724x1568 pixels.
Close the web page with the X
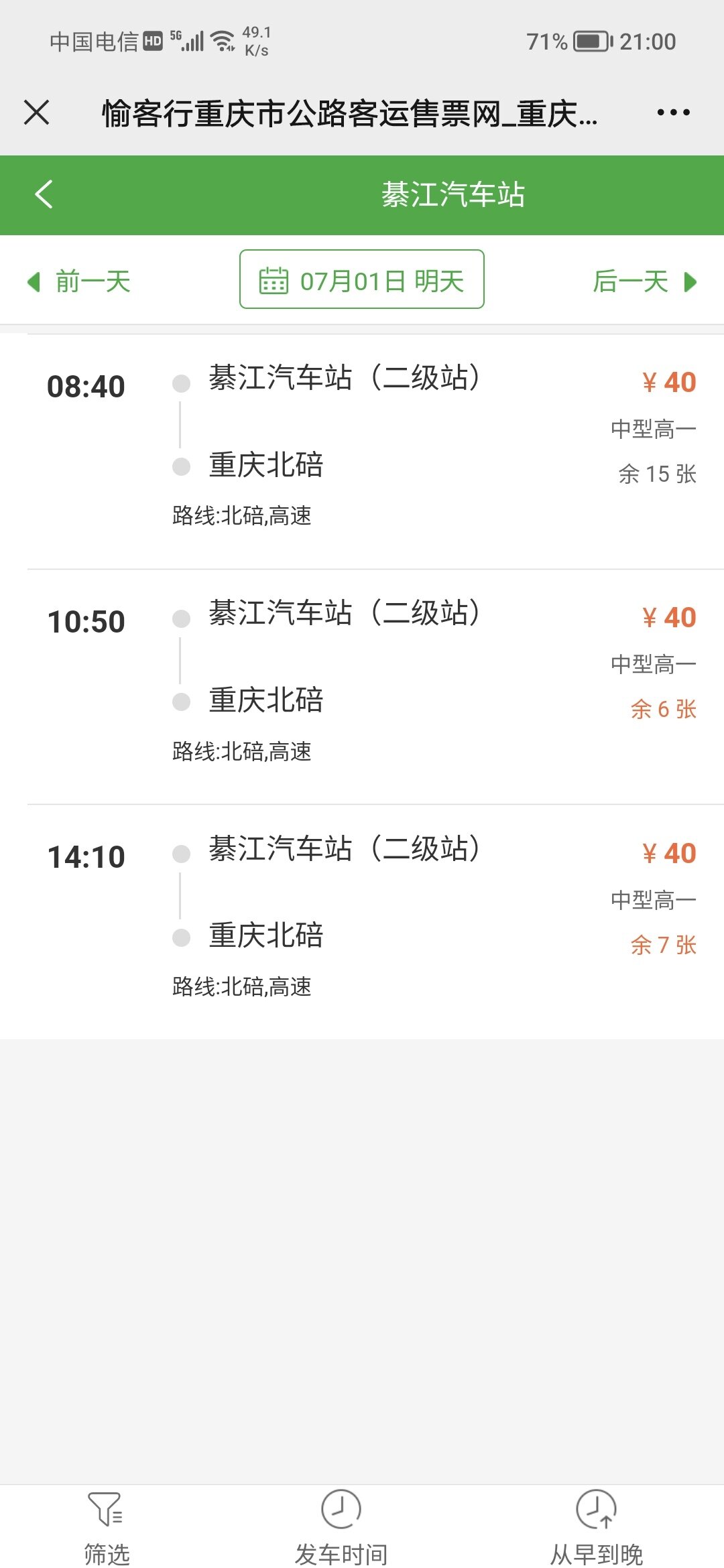tap(37, 112)
